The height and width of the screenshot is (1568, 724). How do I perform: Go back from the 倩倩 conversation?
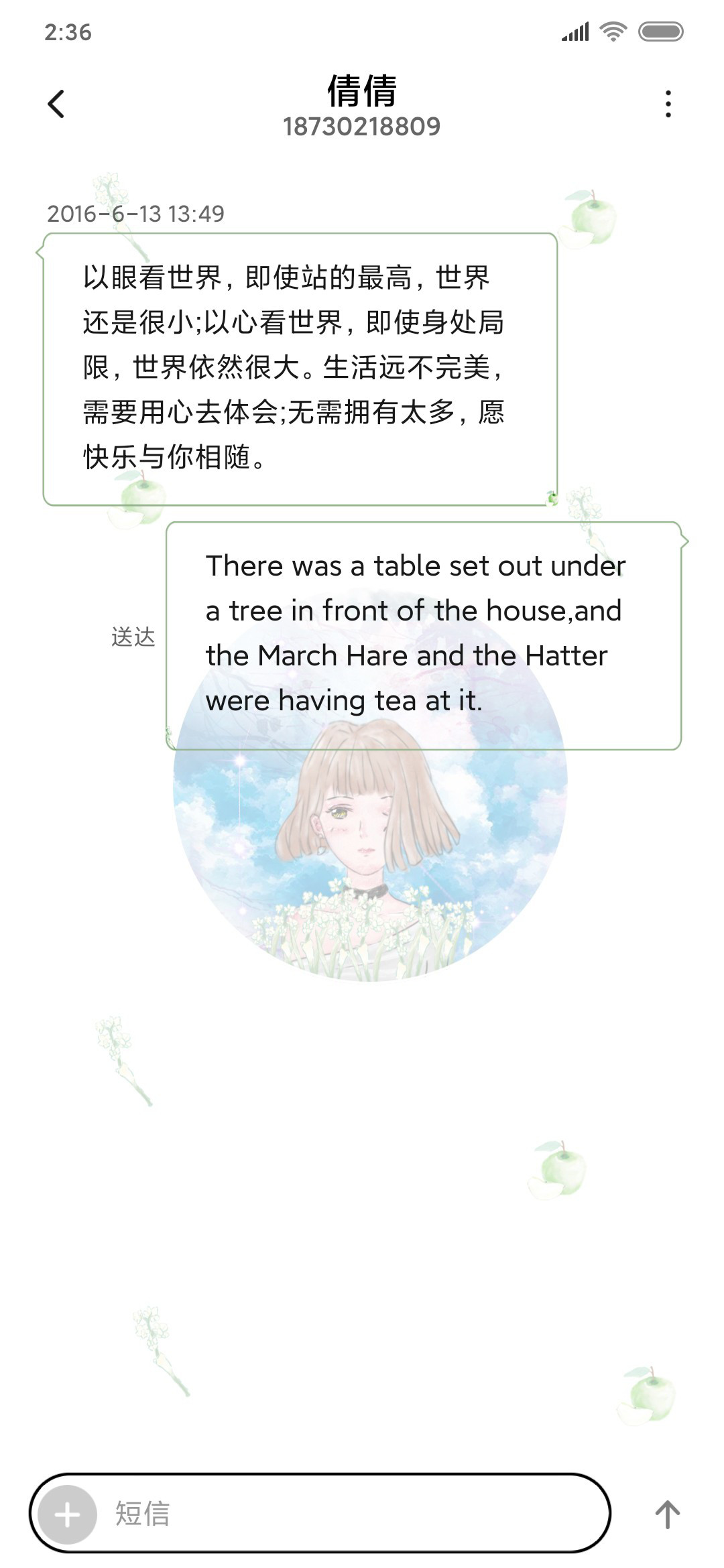56,104
